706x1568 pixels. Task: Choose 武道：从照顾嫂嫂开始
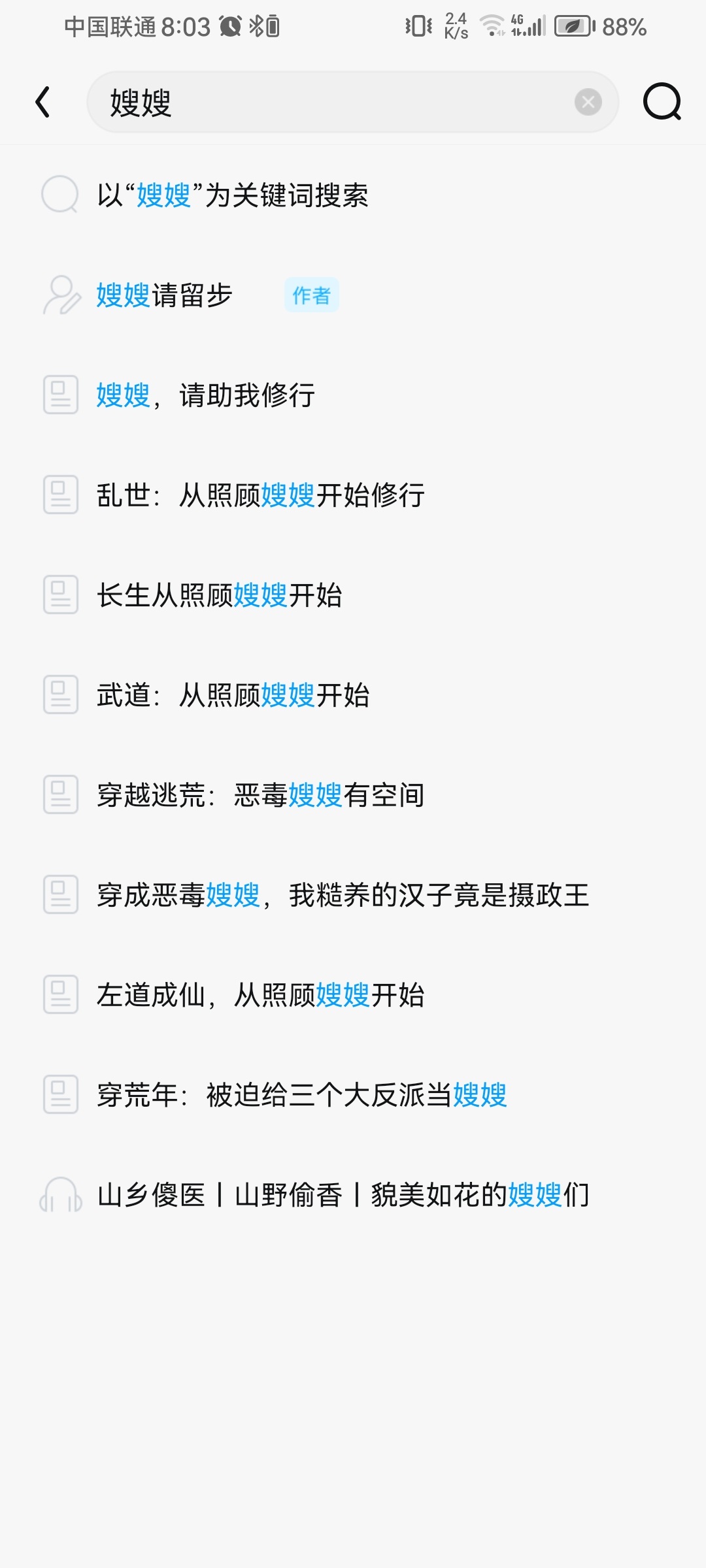tap(353, 694)
